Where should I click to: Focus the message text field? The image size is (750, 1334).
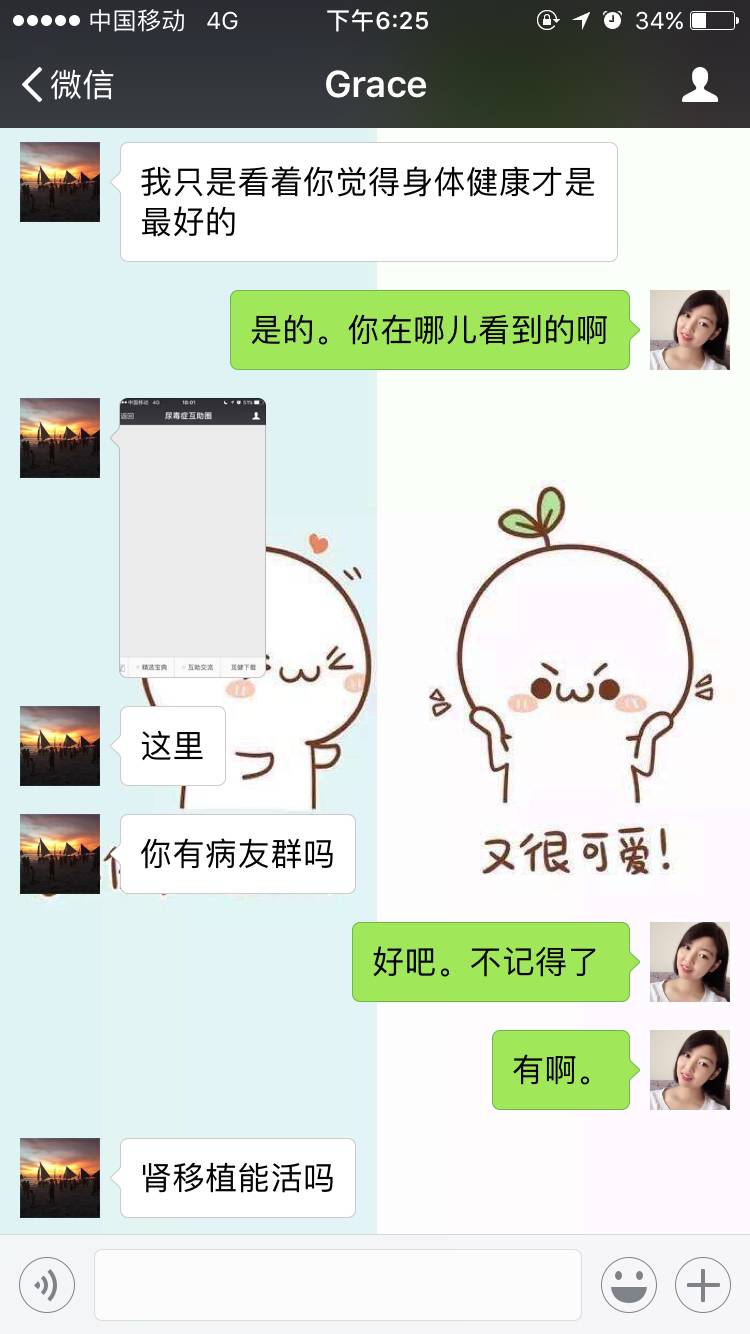(x=338, y=1284)
